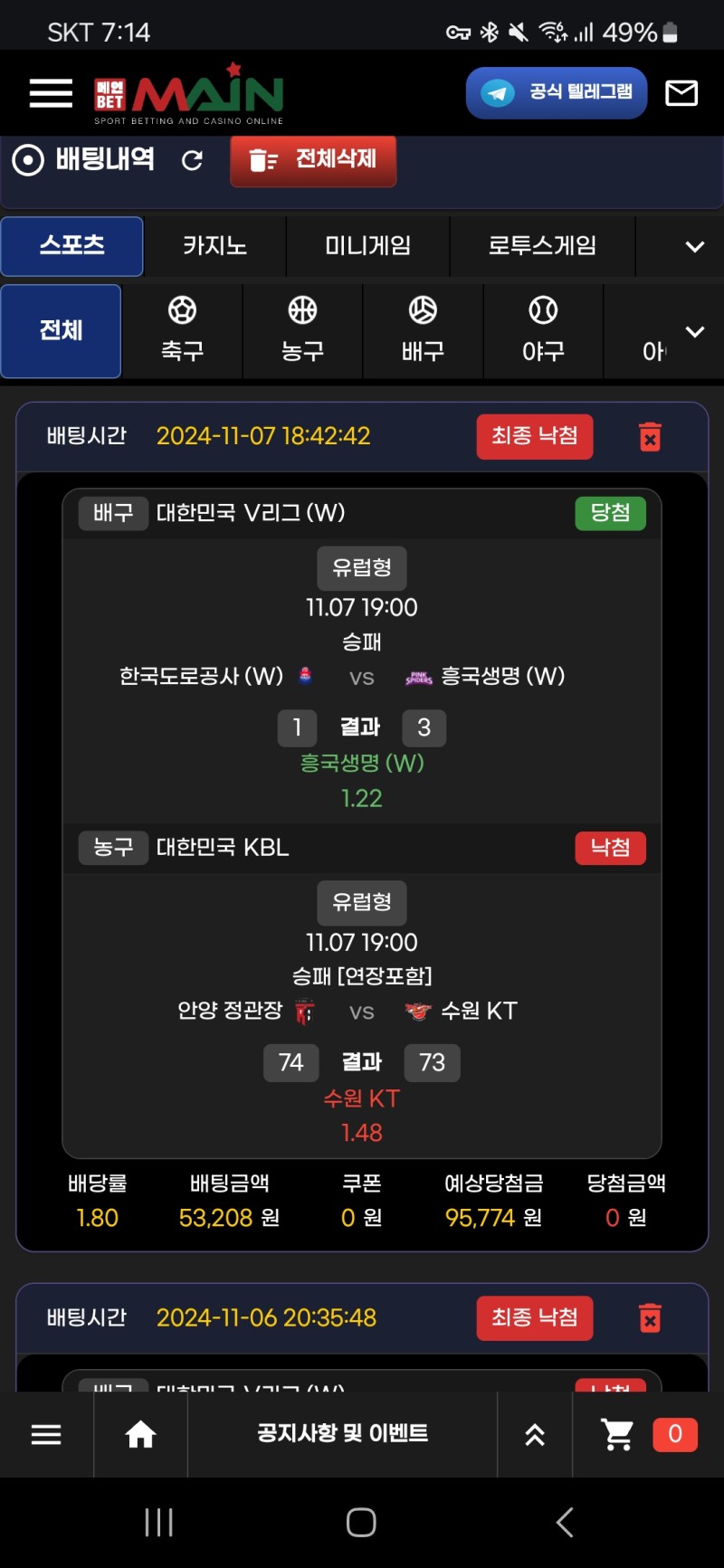Delete the 2024-11-06 20:35:48 bet slip

(x=650, y=1317)
